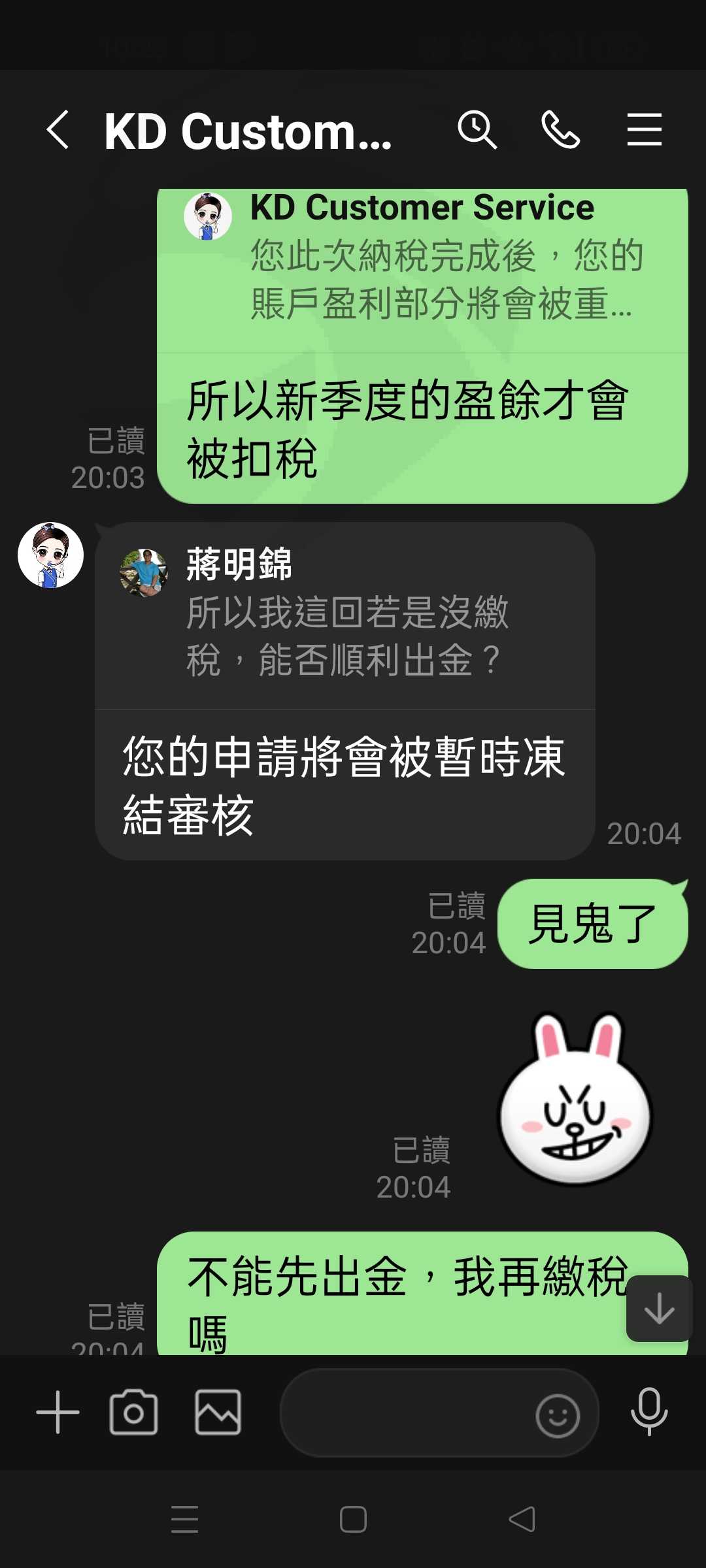Open the photo gallery picker
The height and width of the screenshot is (1568, 706).
point(218,1412)
